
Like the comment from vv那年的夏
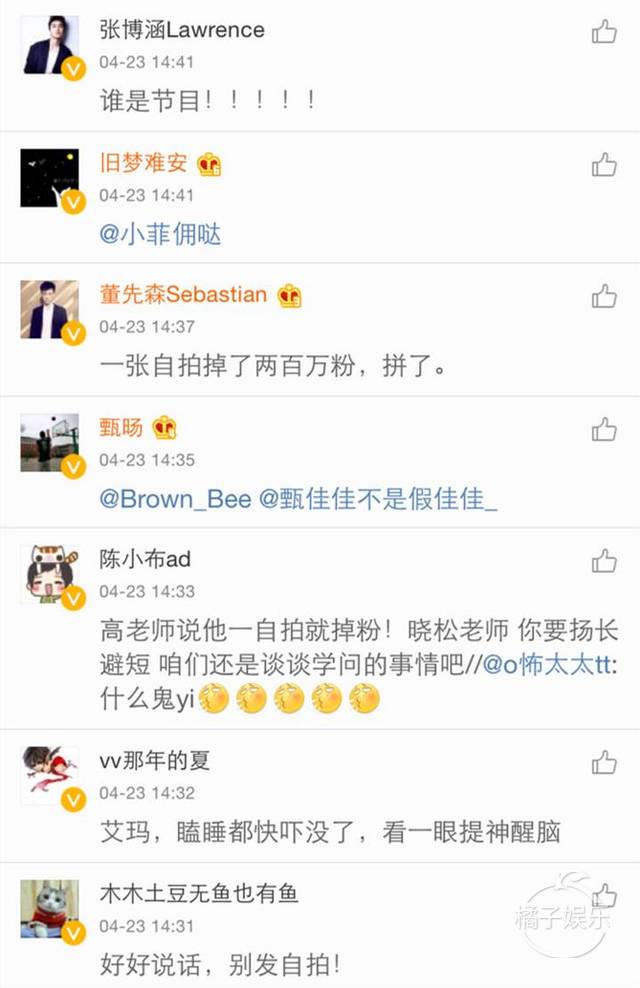604,764
